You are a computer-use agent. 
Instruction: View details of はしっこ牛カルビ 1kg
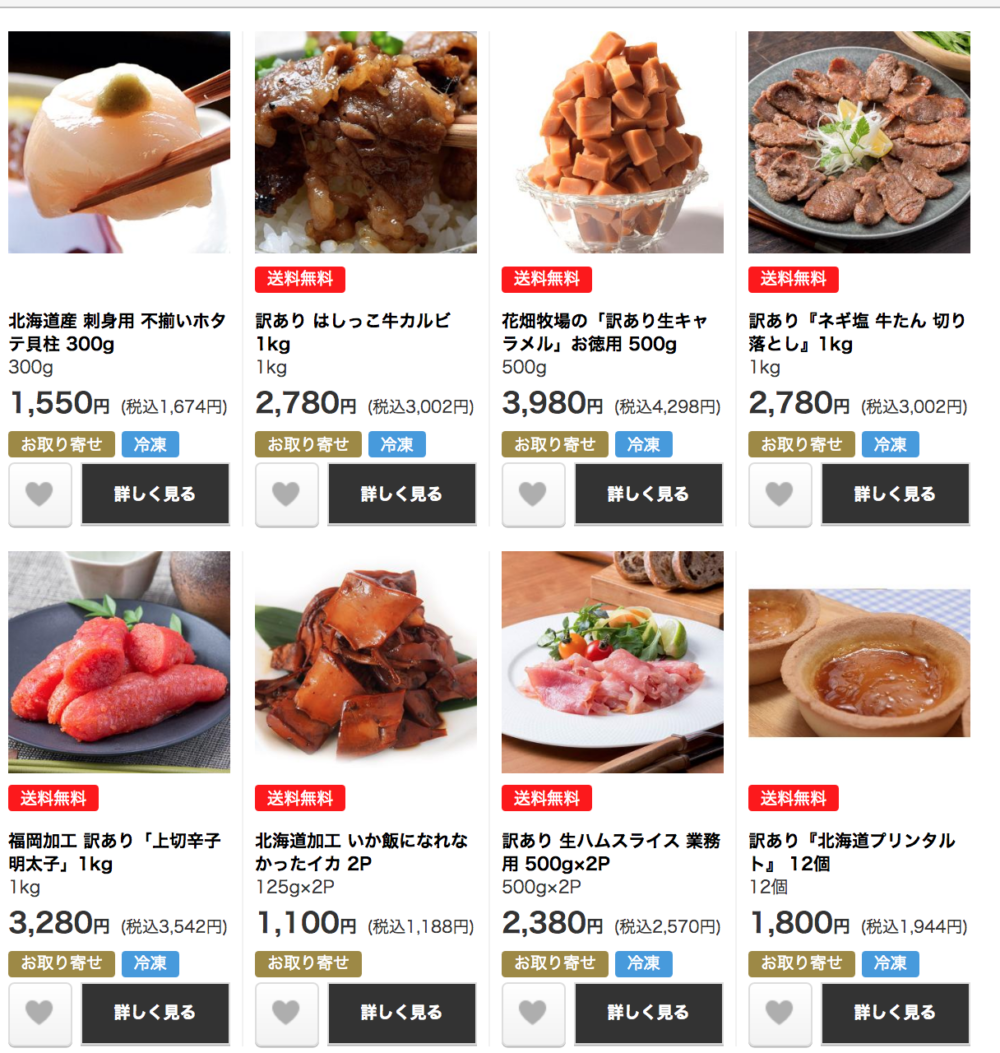(x=402, y=494)
